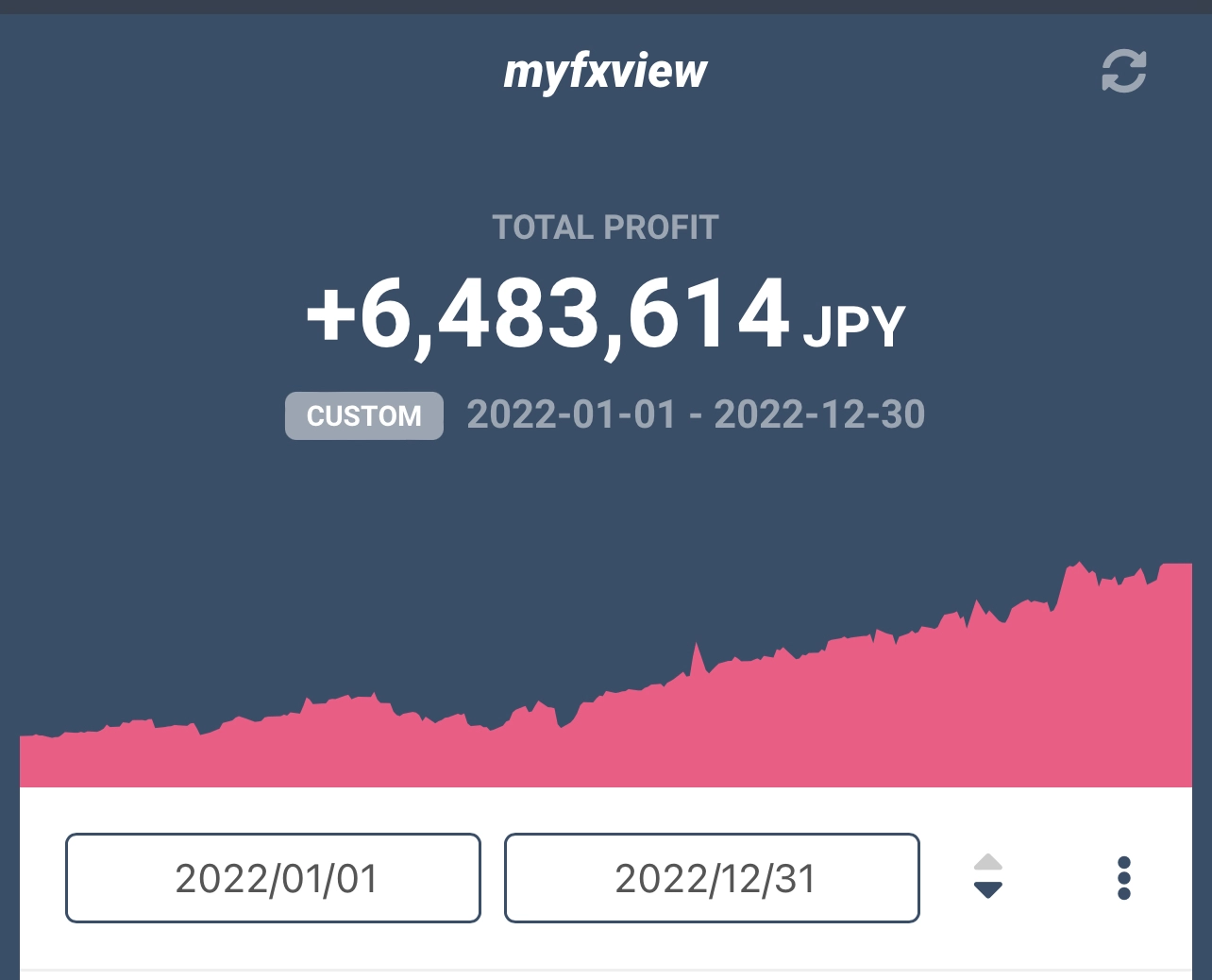Viewport: 1212px width, 980px height.
Task: Change the end date 2022/12/31
Action: pyautogui.click(x=712, y=878)
